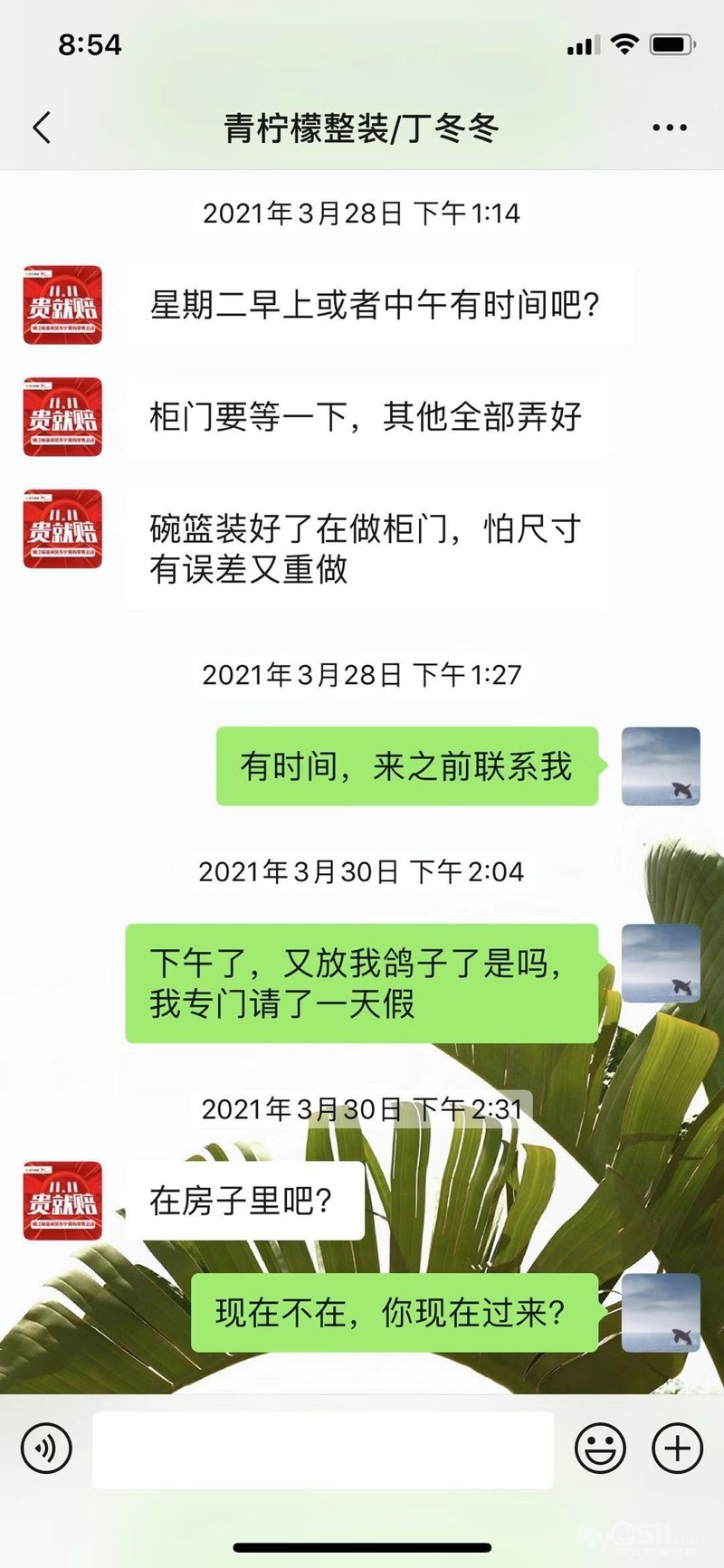Open the plus attachment menu
Viewport: 724px width, 1568px height.
(x=677, y=1449)
